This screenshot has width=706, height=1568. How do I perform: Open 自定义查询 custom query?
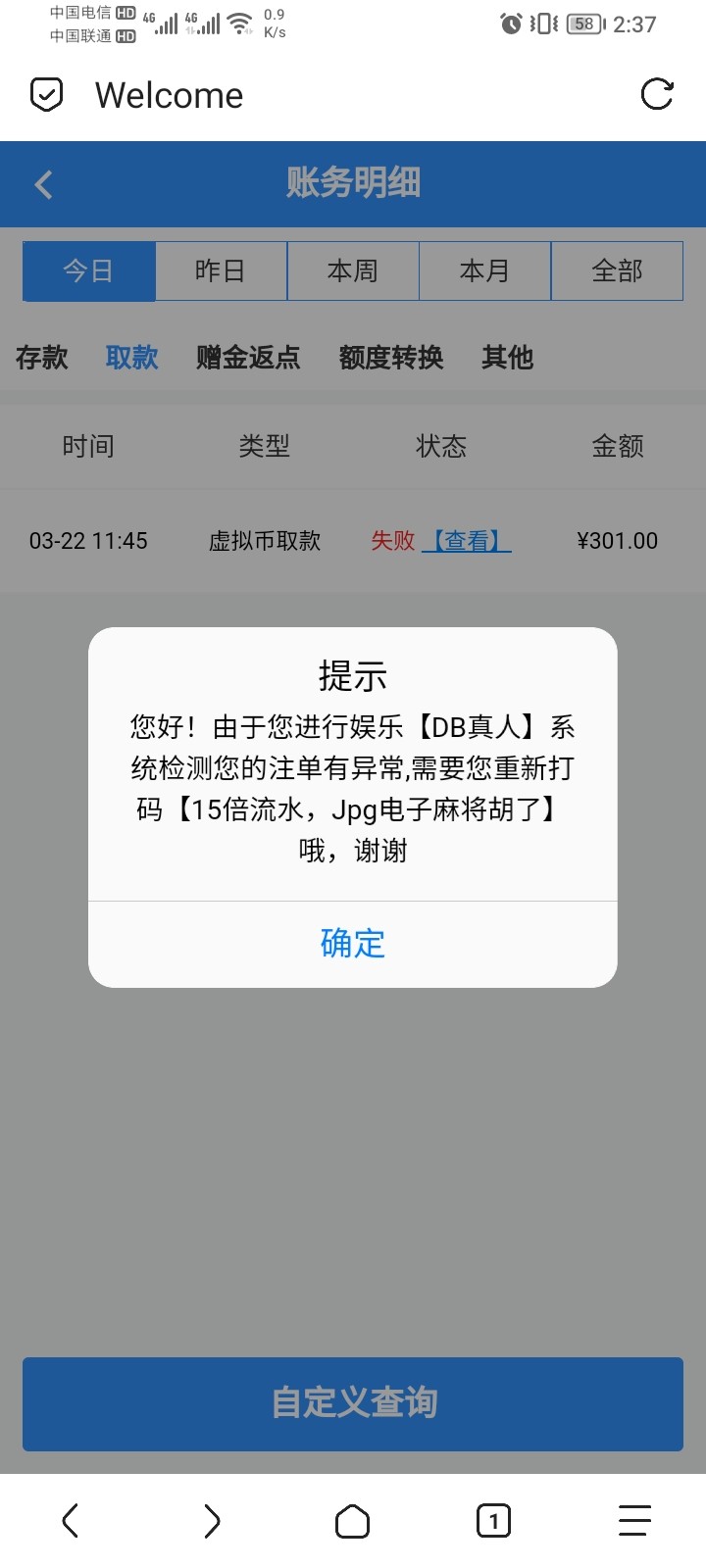tap(353, 1403)
